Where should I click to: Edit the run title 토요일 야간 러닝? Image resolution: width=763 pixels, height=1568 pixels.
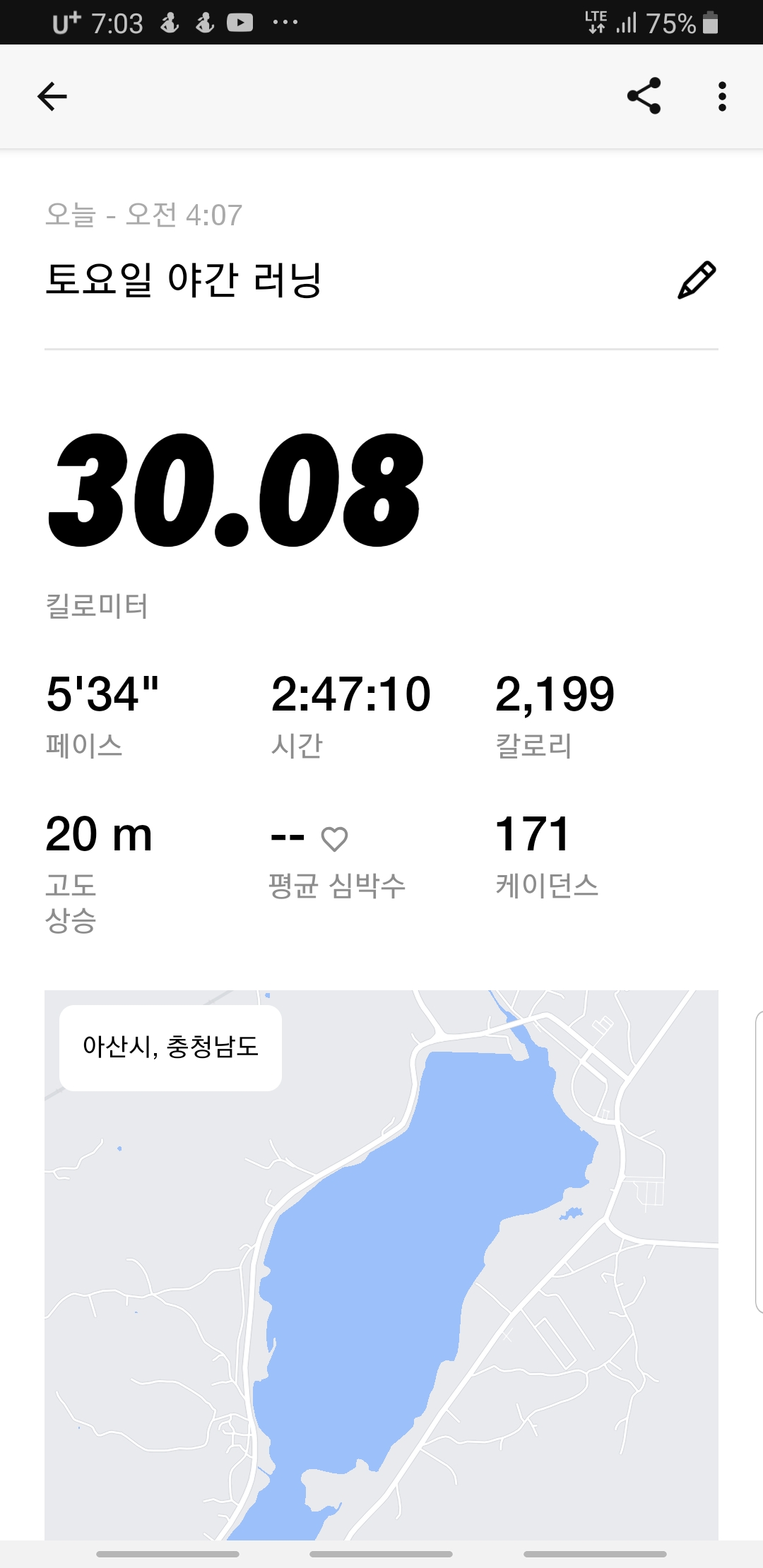pyautogui.click(x=697, y=280)
